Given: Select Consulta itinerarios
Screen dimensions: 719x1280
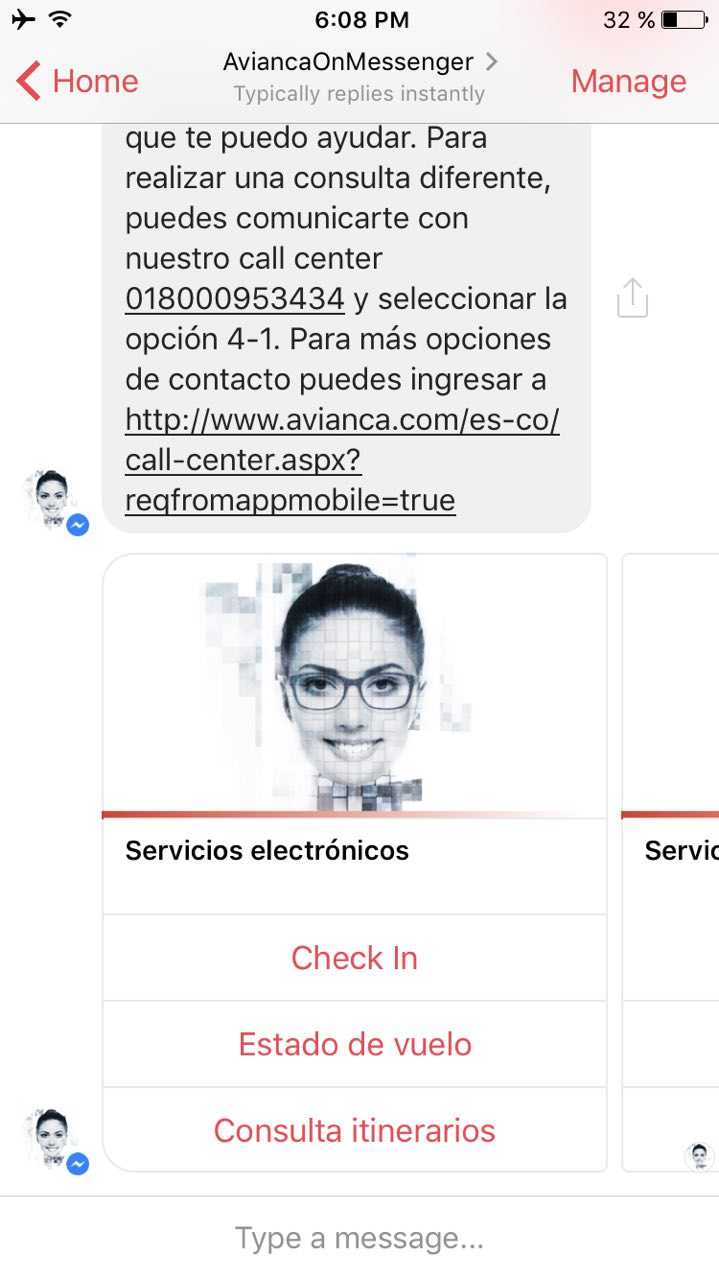Looking at the screenshot, I should (354, 1131).
